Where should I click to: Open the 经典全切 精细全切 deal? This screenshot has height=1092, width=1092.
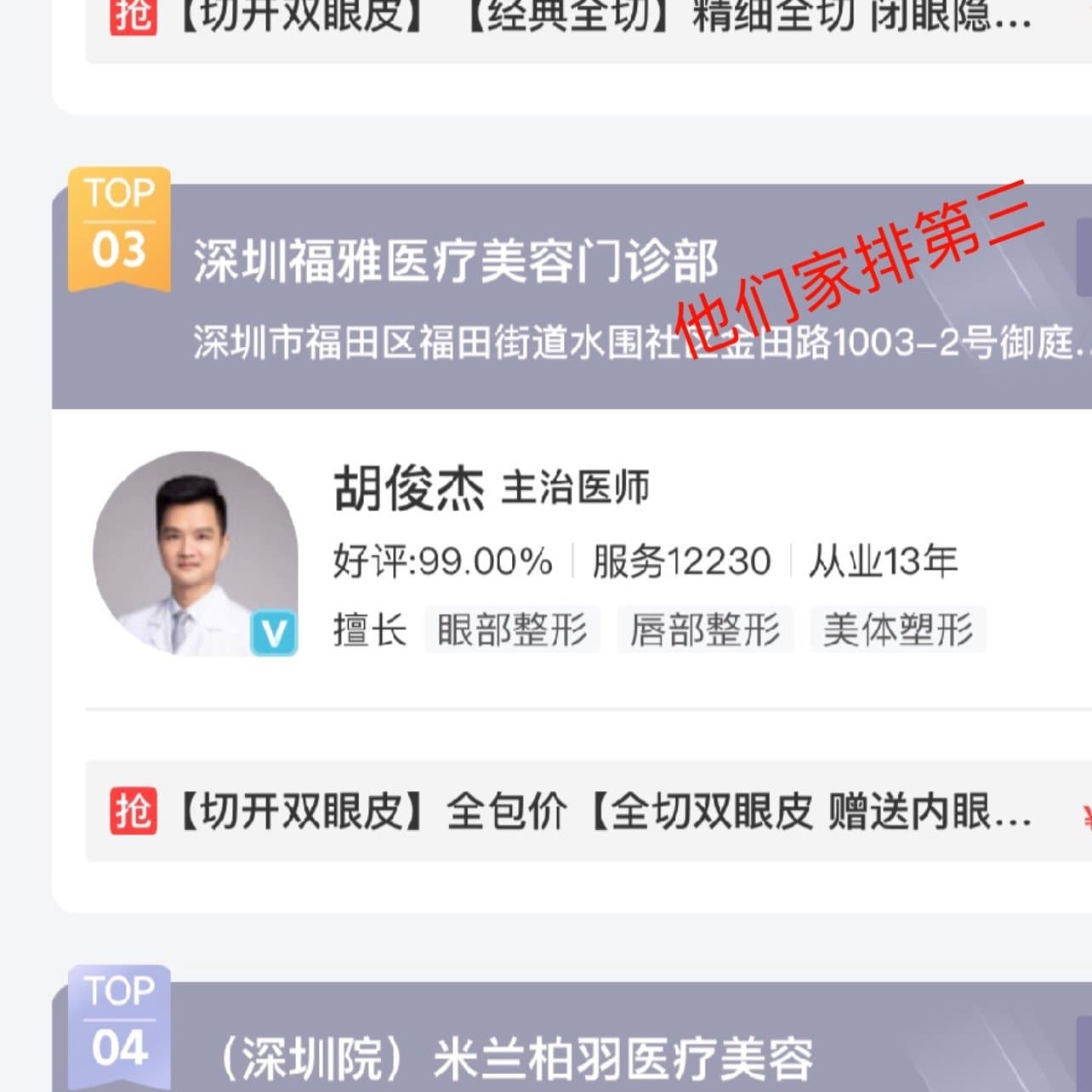coord(570,19)
